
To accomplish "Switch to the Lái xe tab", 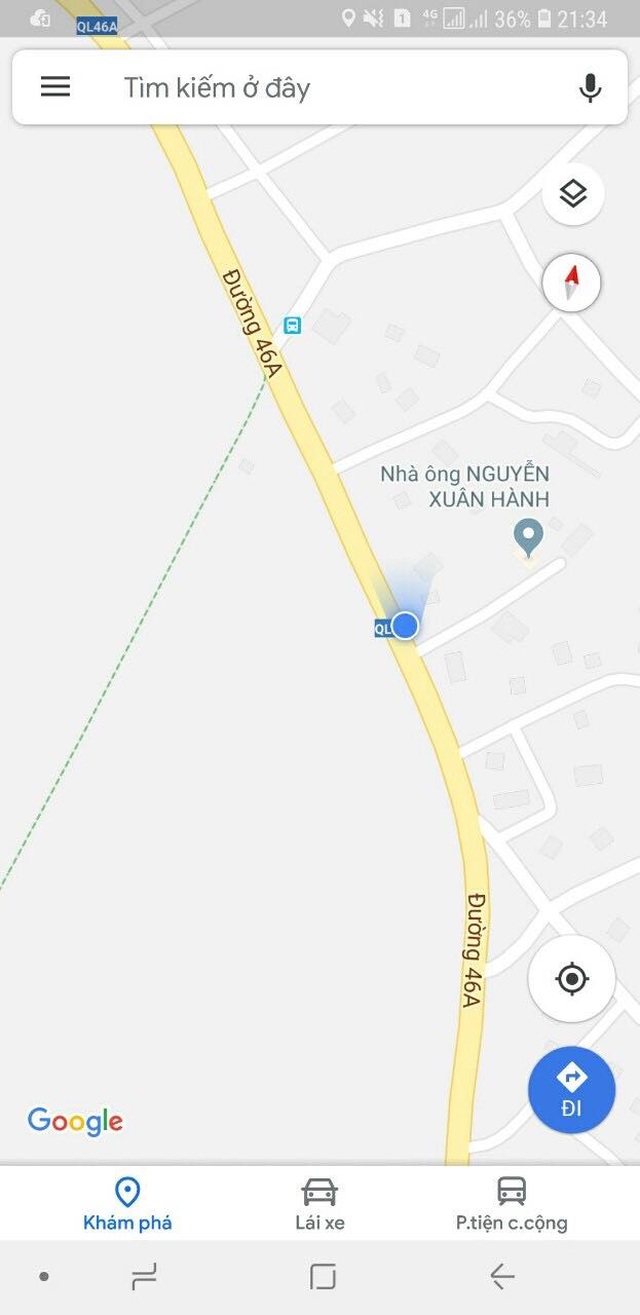I will (x=319, y=1203).
